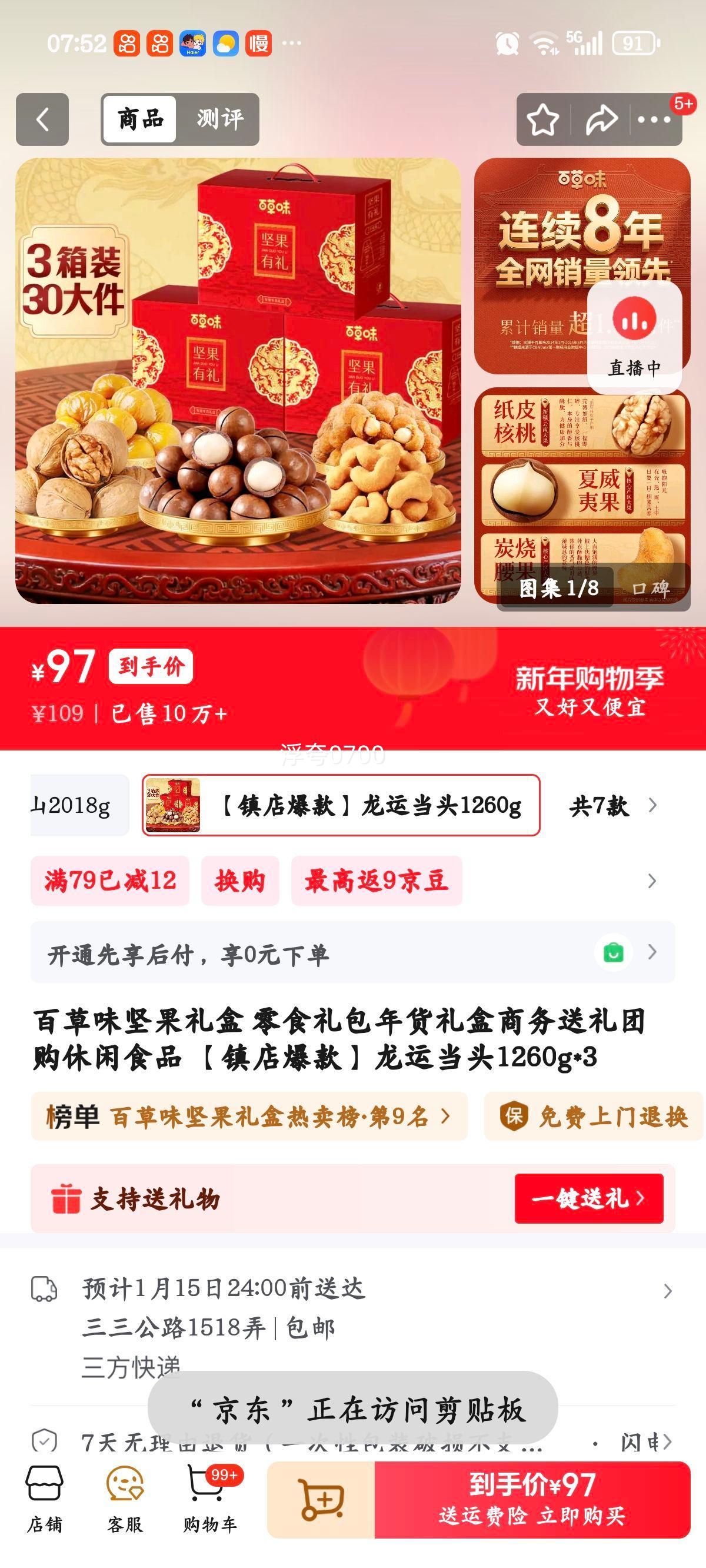The width and height of the screenshot is (706, 1568).
Task: Tap the add-to-cart icon near buy button
Action: point(321,1499)
